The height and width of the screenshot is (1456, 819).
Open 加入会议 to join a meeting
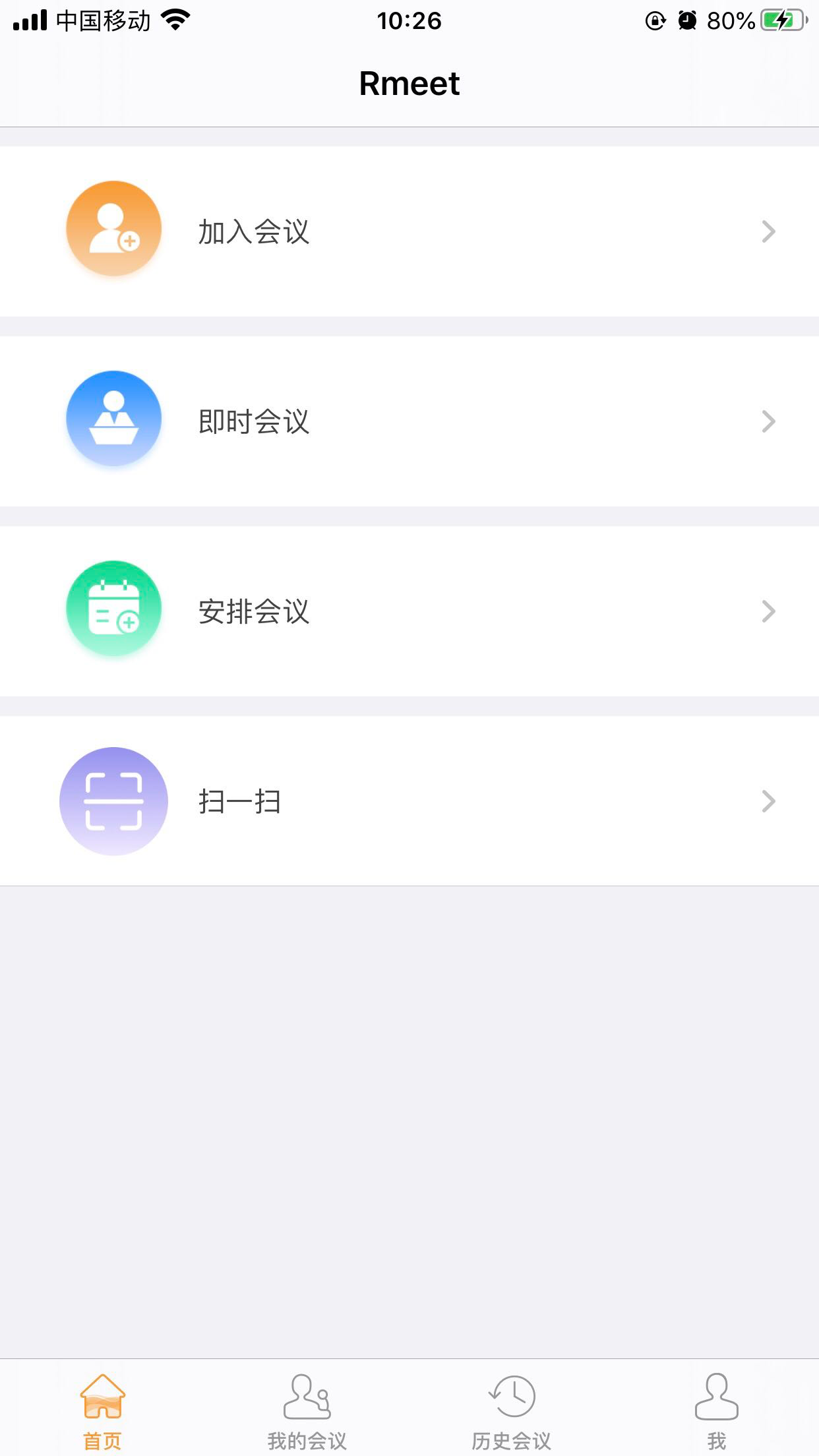(x=409, y=231)
